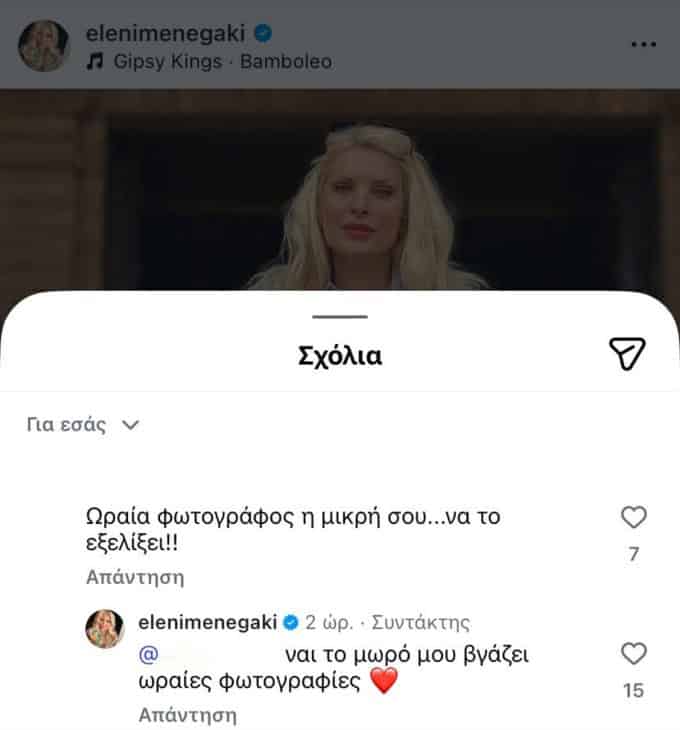Screen dimensions: 680x730
Task: Reply to the 'Ωραία φωτογράφος' comment
Action: pyautogui.click(x=135, y=577)
